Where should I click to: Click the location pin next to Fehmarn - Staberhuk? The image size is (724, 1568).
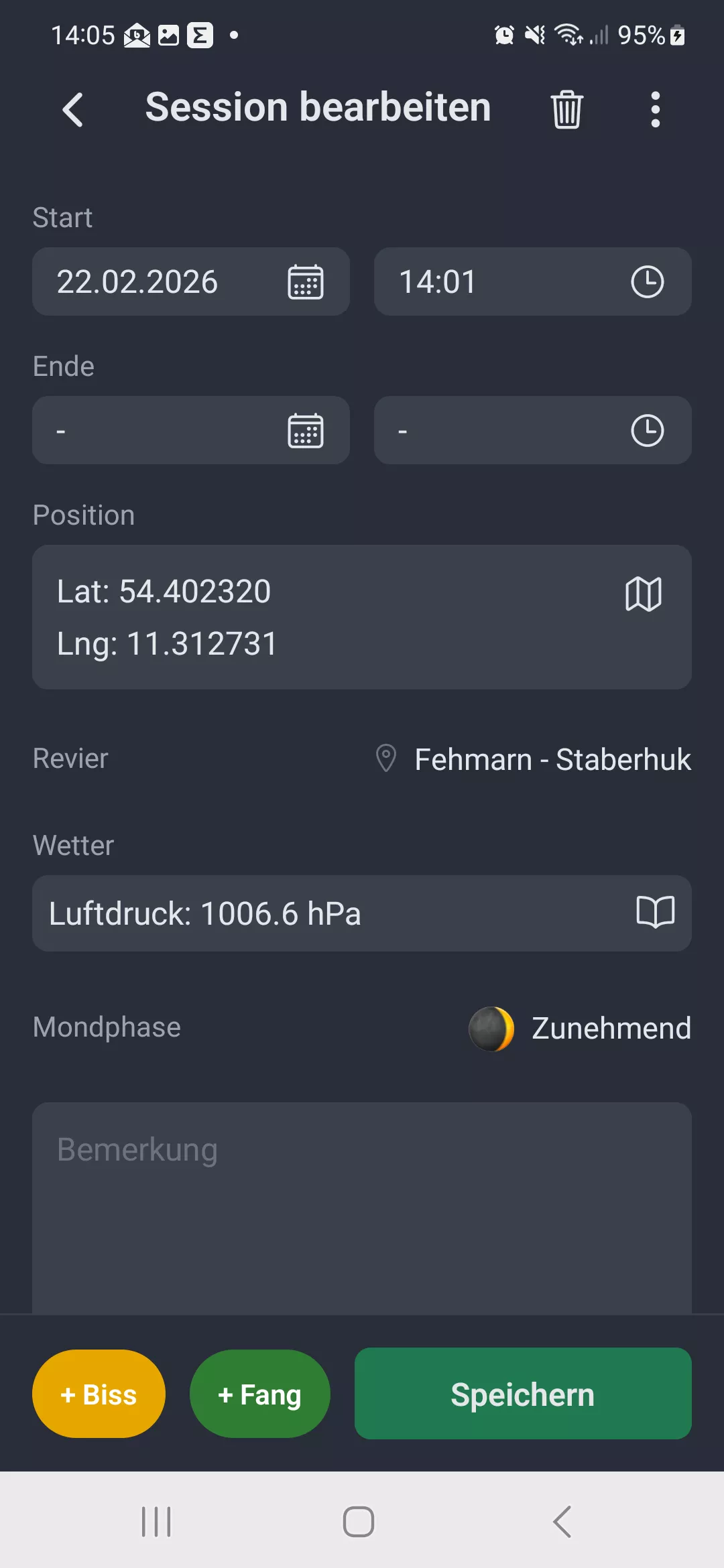[385, 759]
